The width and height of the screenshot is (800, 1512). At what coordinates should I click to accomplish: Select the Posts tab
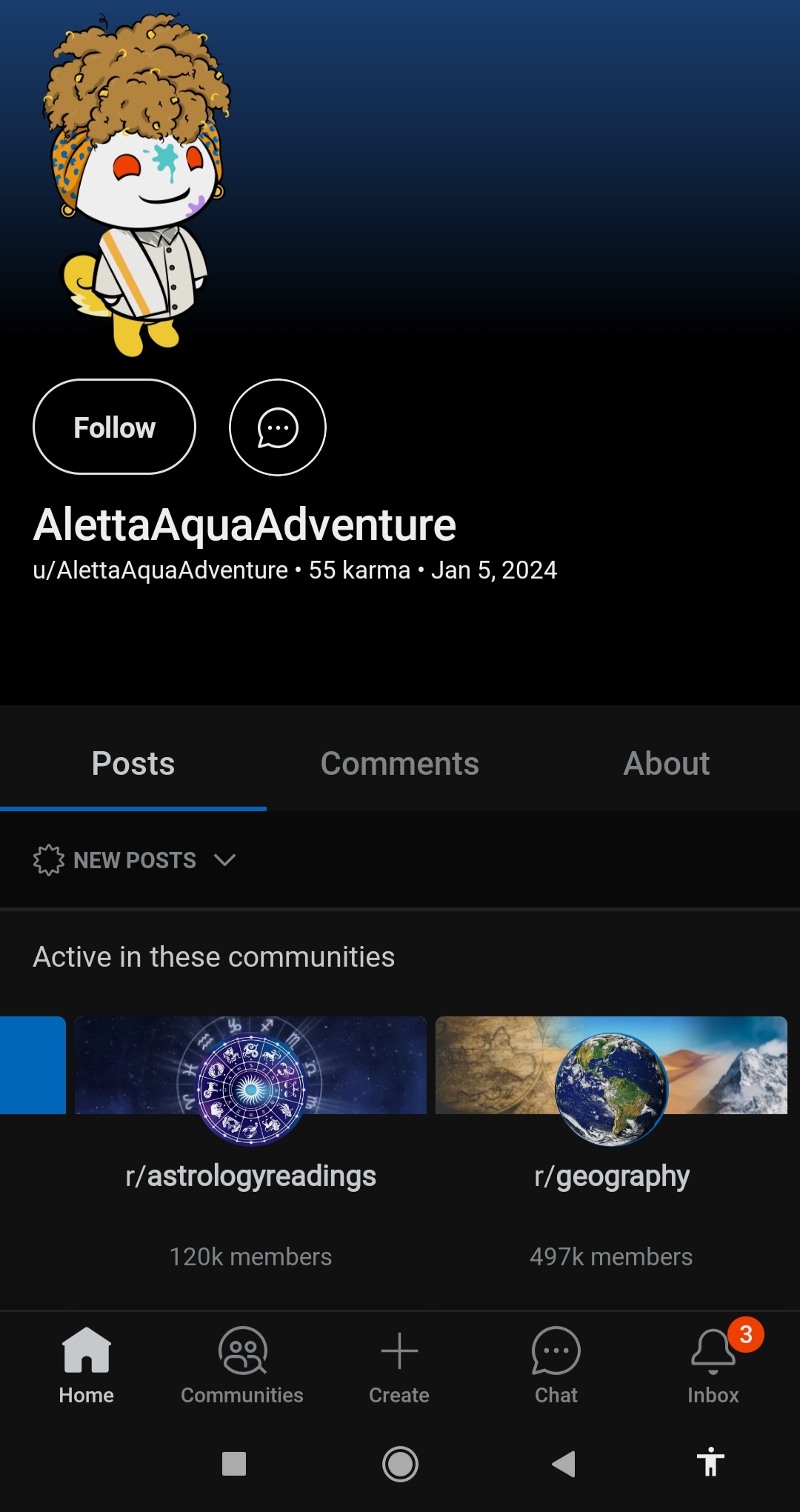[133, 764]
